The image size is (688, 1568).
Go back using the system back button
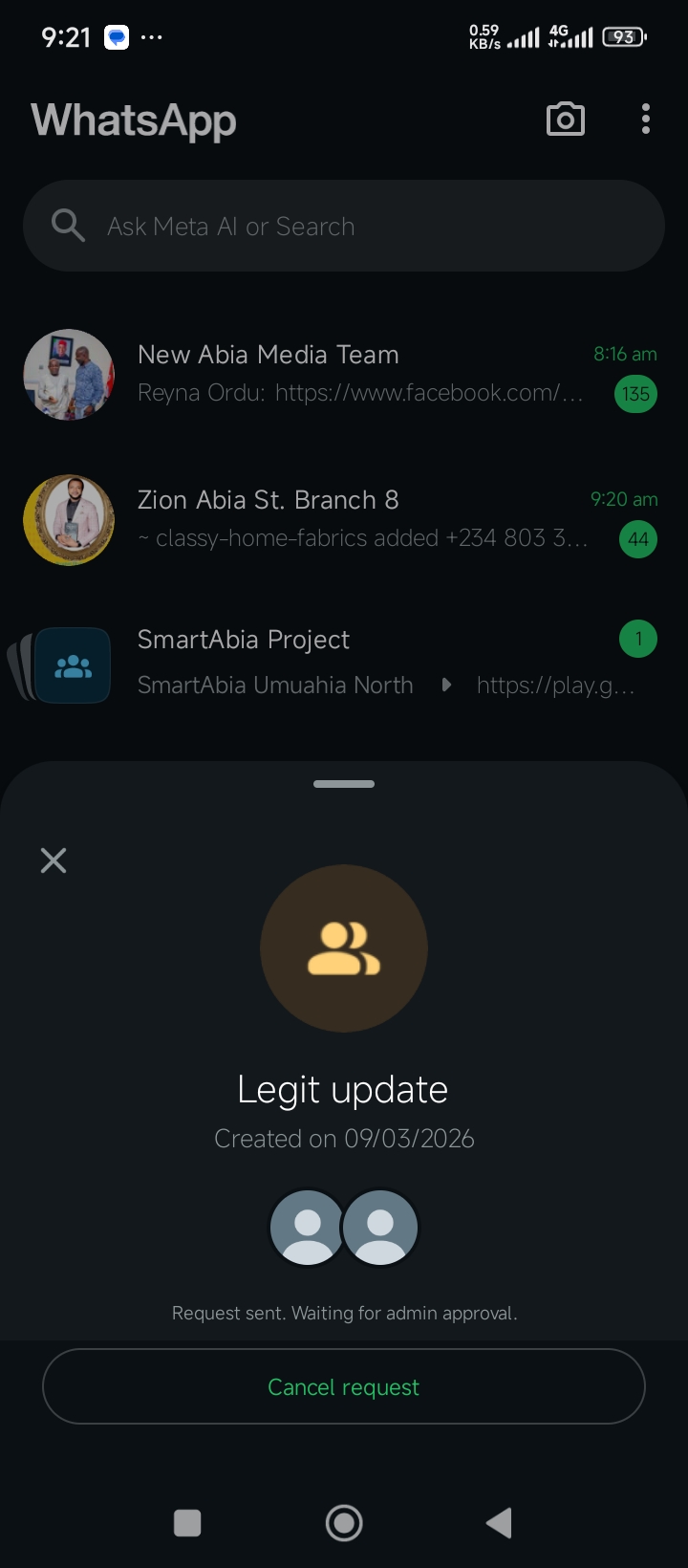click(x=499, y=1523)
